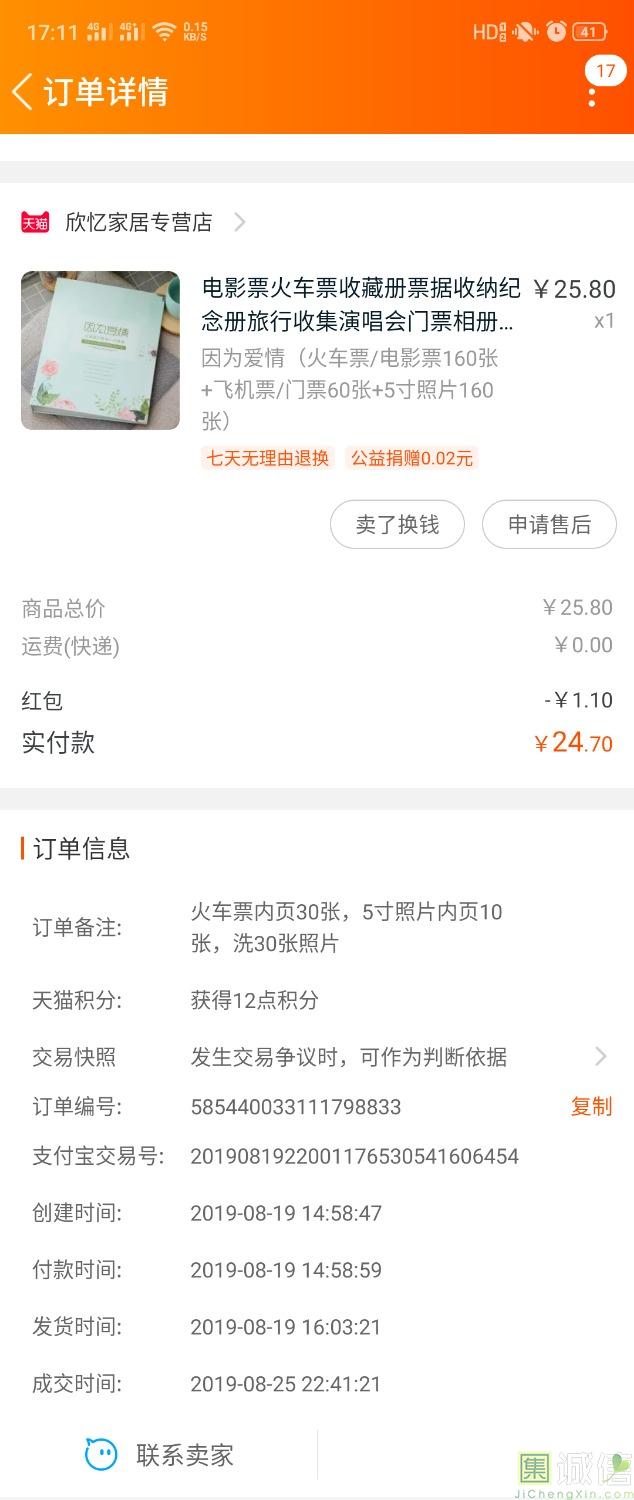Apply for after-sales with 申请售后

(549, 524)
